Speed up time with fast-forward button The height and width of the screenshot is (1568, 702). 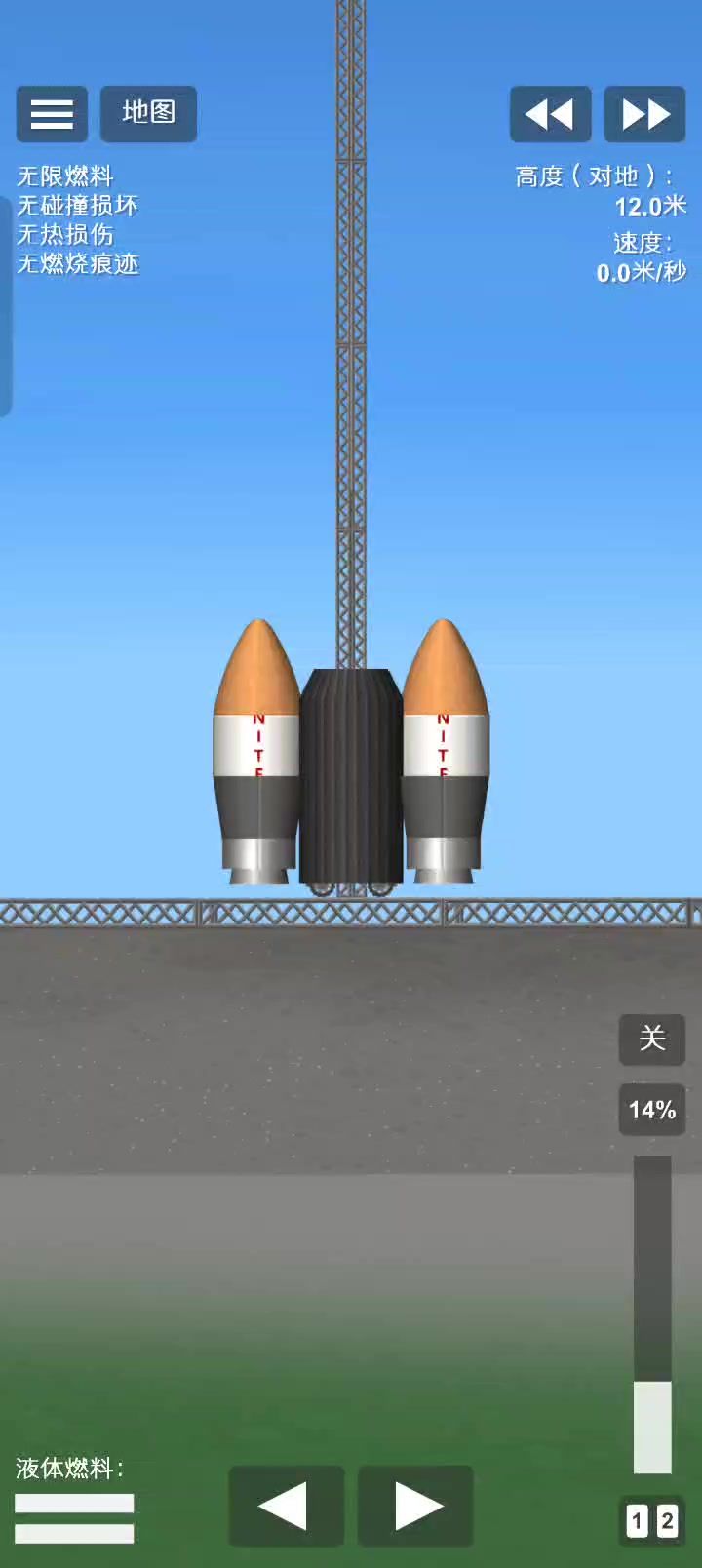(644, 115)
